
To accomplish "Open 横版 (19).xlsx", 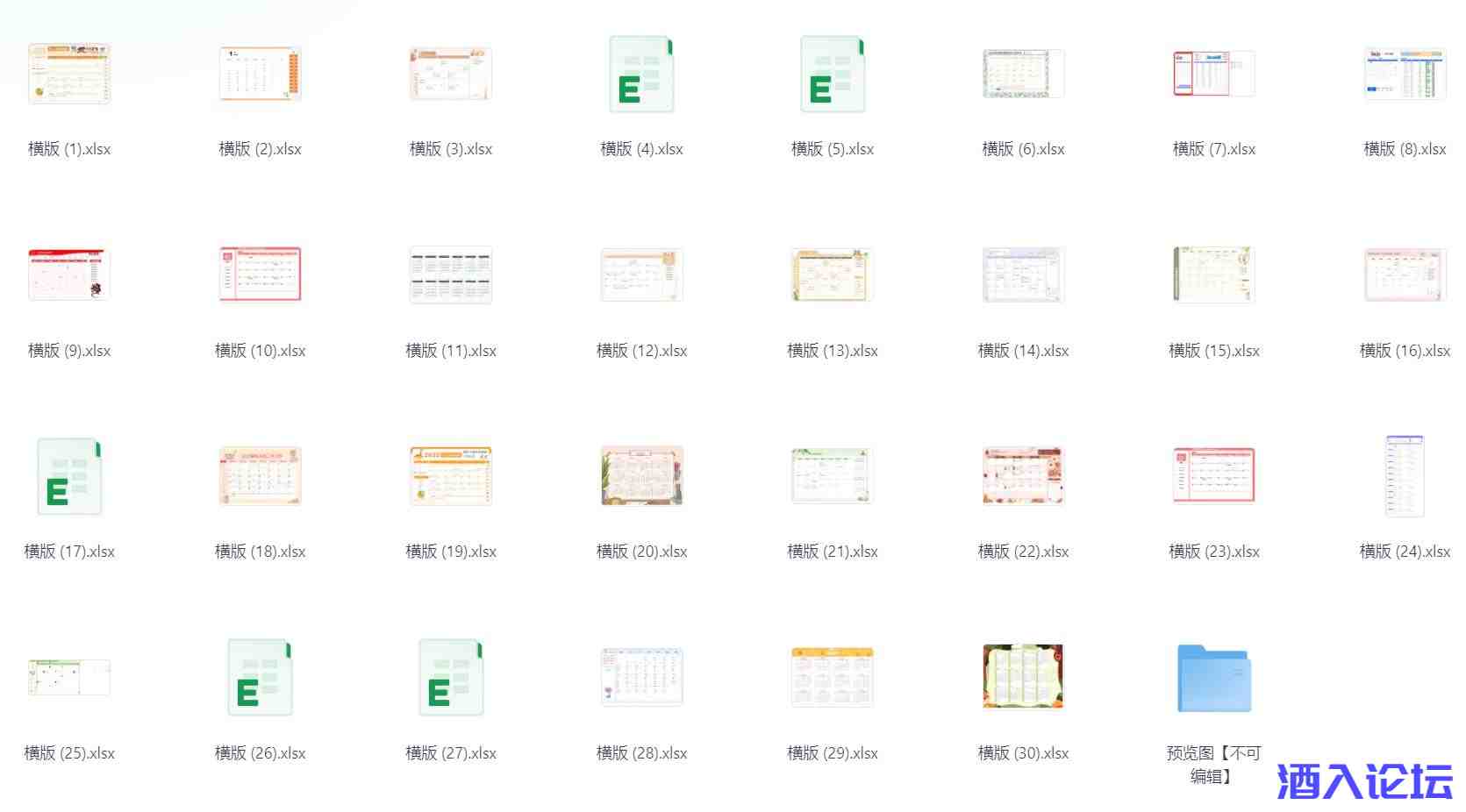I will point(451,477).
